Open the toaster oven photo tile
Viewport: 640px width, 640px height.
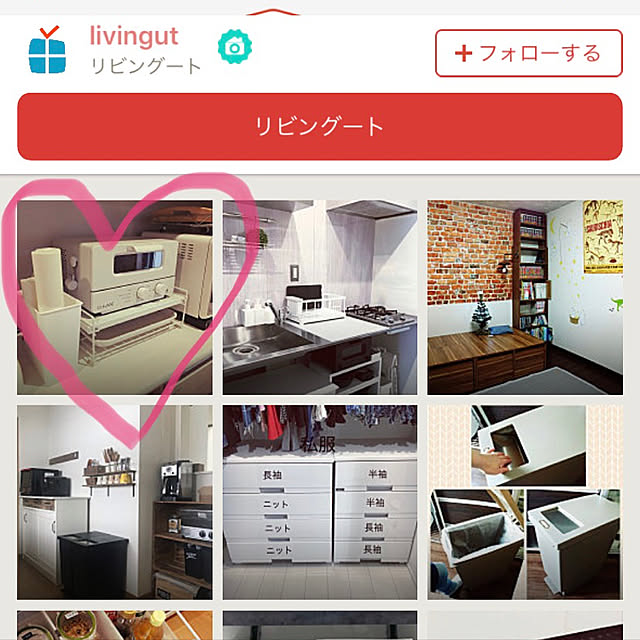115,297
